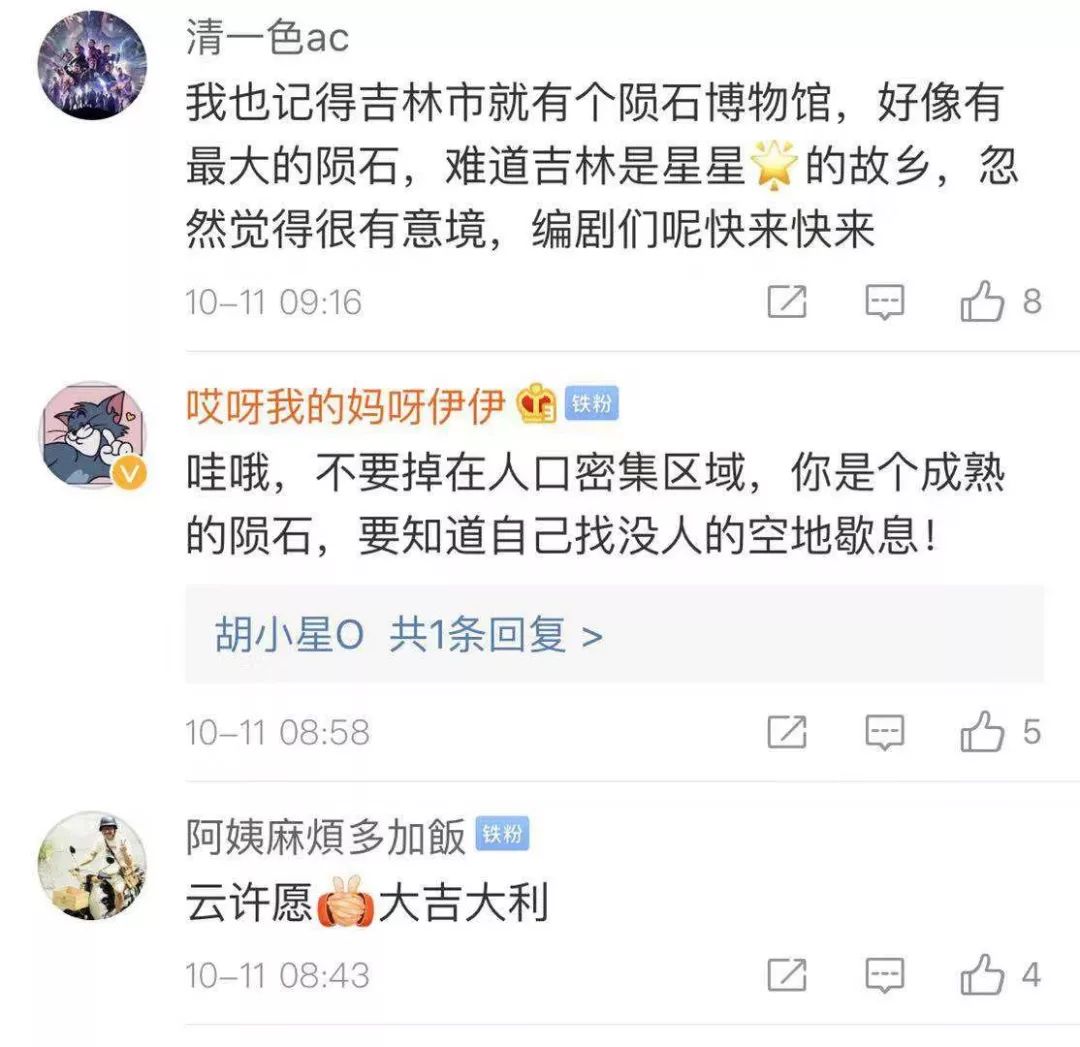1080x1047 pixels.
Task: Reply to 阿姨麻煩多加飯's comment
Action: 885,974
